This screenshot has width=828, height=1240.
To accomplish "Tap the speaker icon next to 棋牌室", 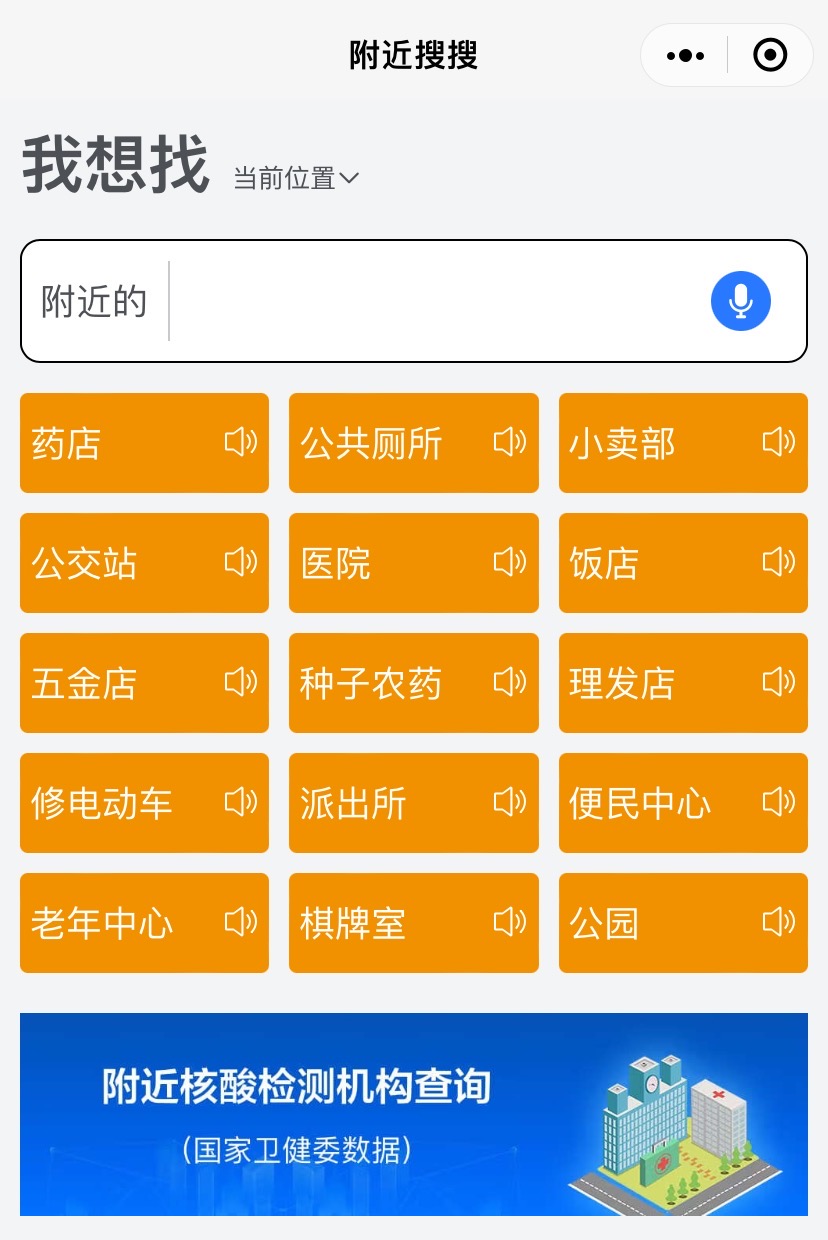I will [509, 923].
